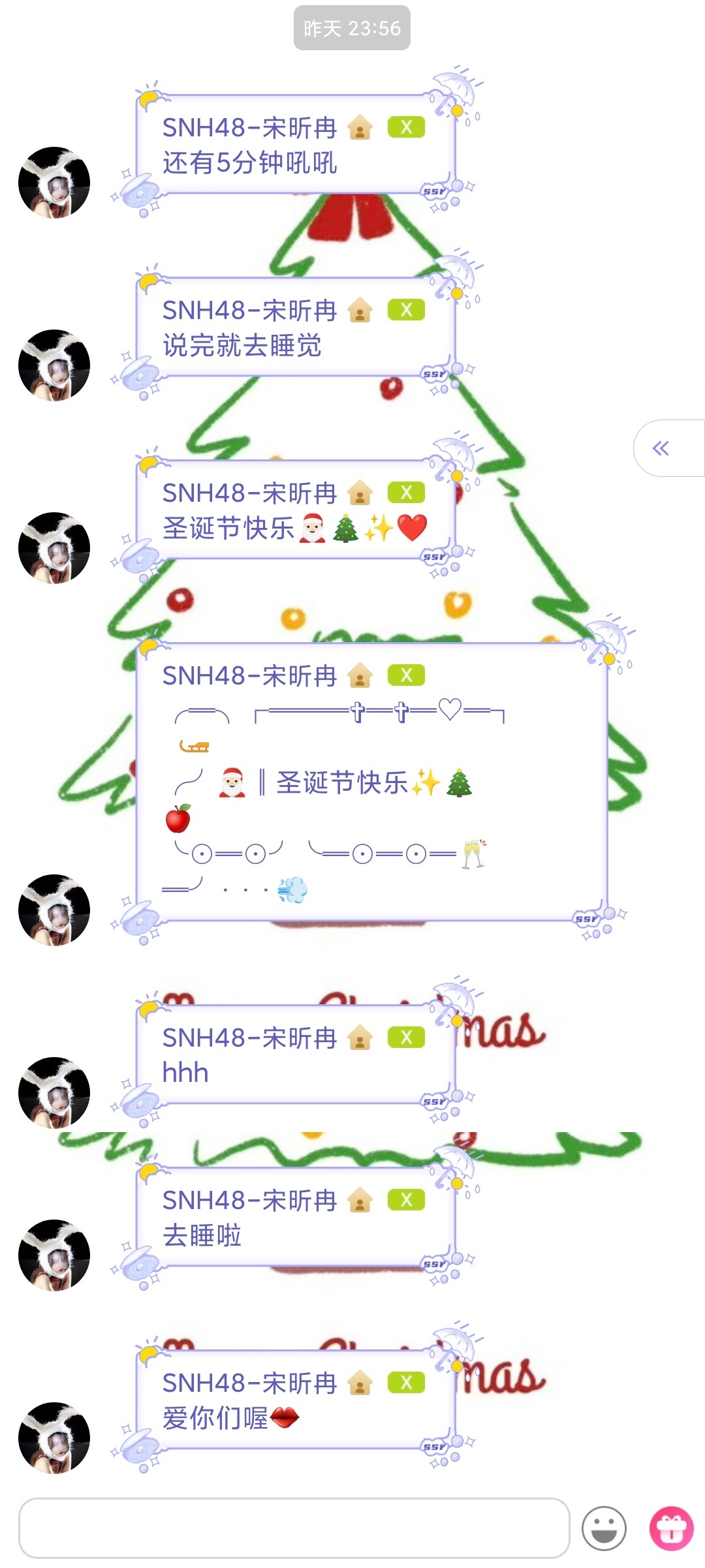Open avatar beside '去睡啦' message
This screenshot has height=1568, width=705.
[x=54, y=1255]
